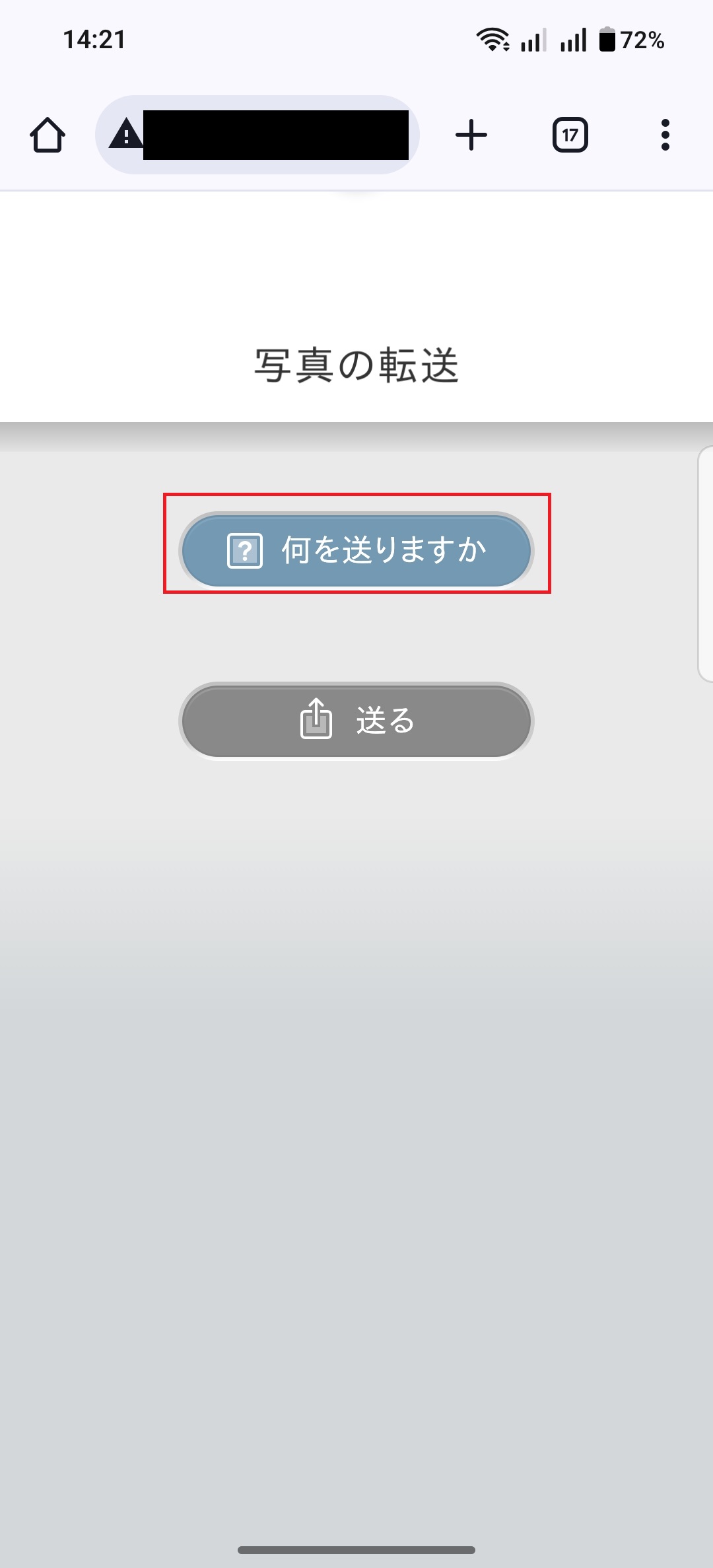Tap the 送る send button
The height and width of the screenshot is (1568, 713).
click(356, 720)
